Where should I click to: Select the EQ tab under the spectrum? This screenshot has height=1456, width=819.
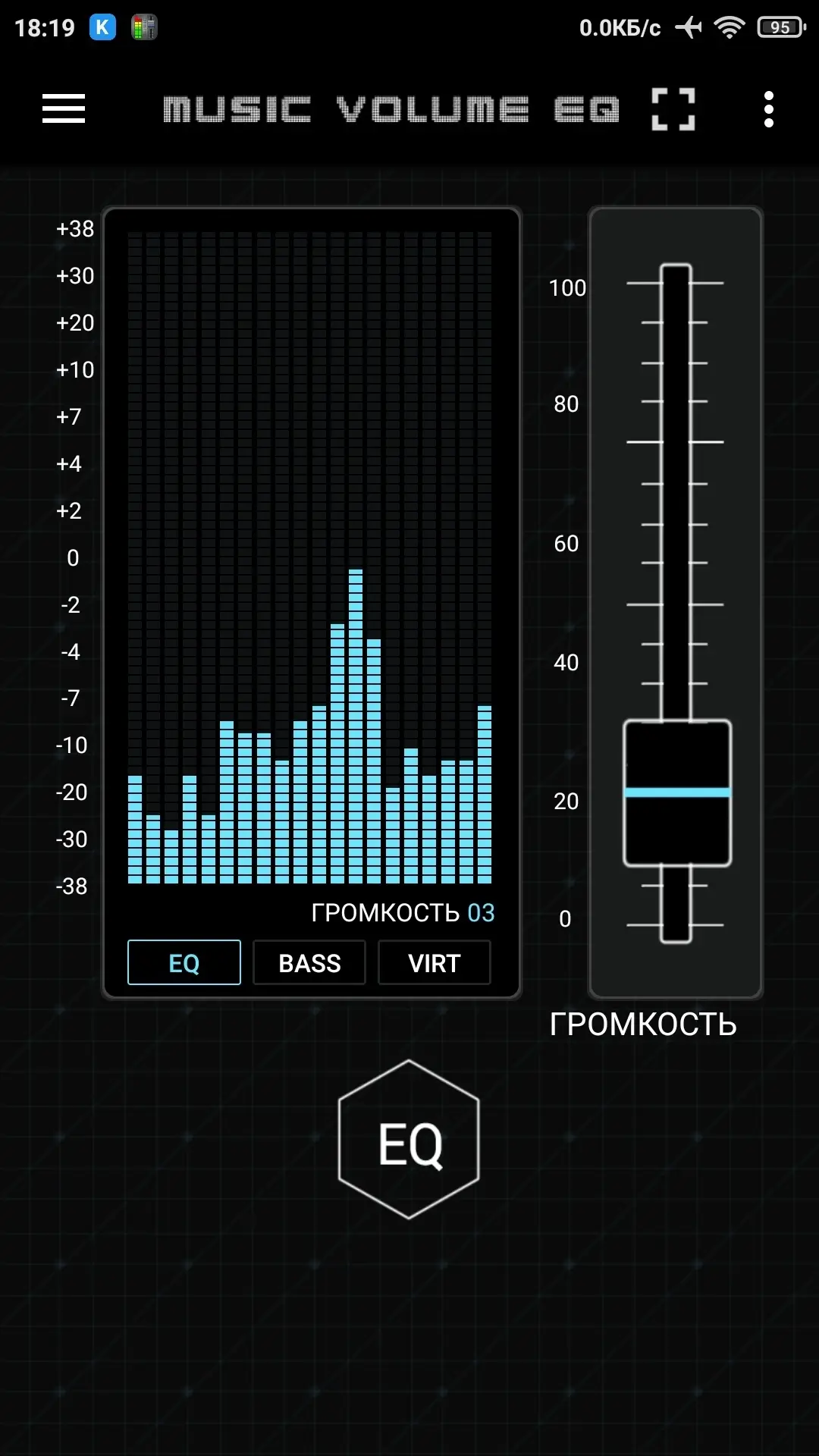tap(184, 962)
